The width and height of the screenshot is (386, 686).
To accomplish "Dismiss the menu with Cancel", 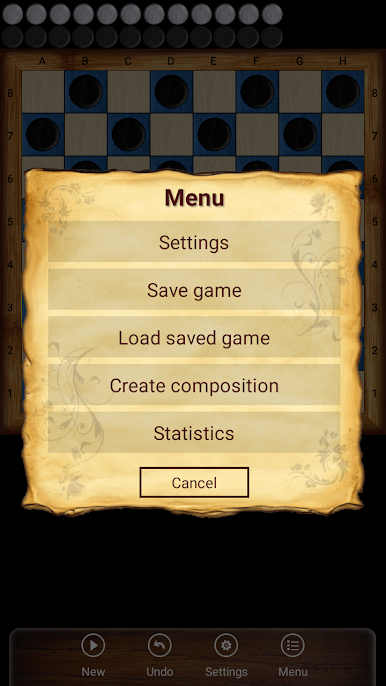I will point(194,482).
